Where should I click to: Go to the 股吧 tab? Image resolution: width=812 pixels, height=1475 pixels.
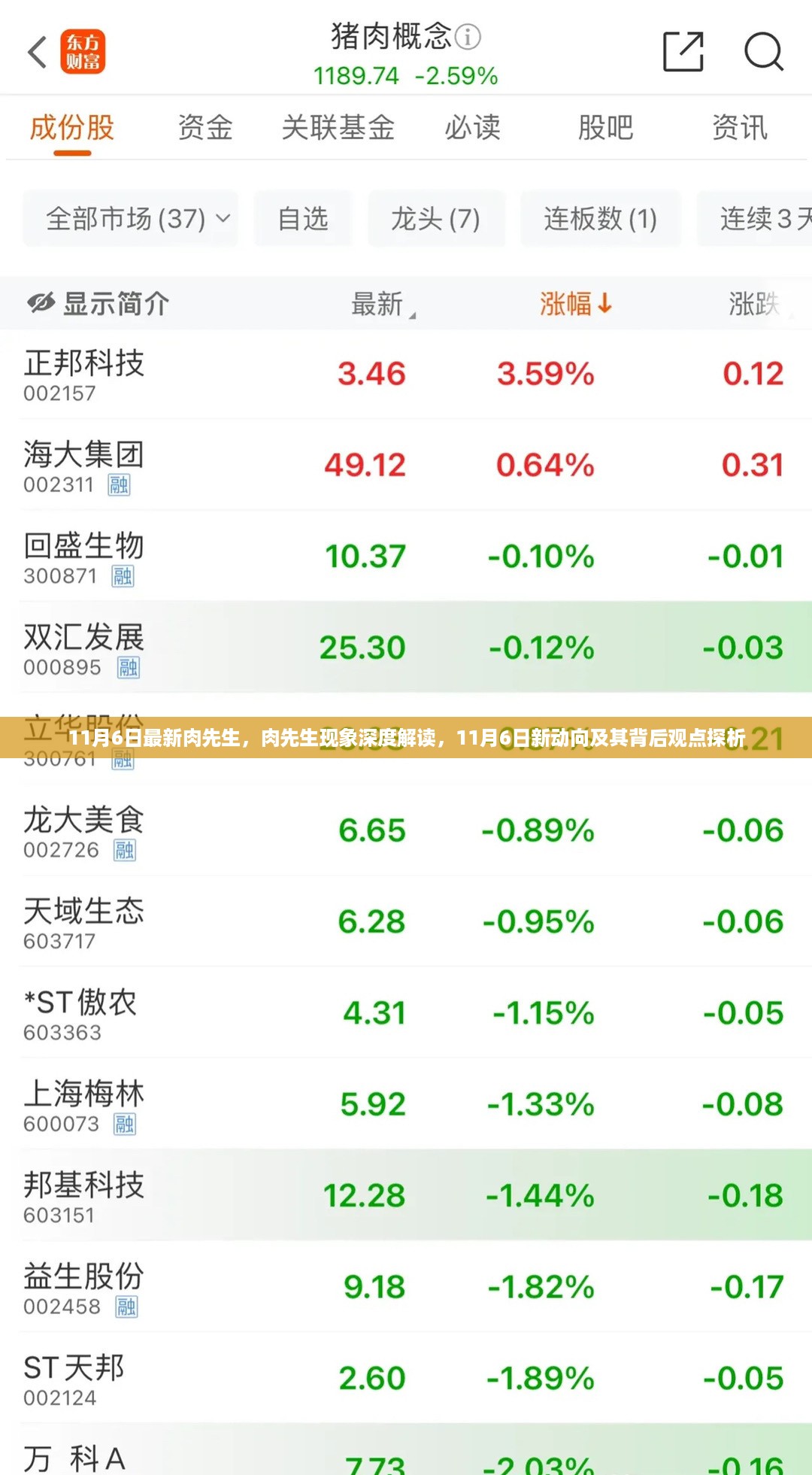tap(605, 128)
